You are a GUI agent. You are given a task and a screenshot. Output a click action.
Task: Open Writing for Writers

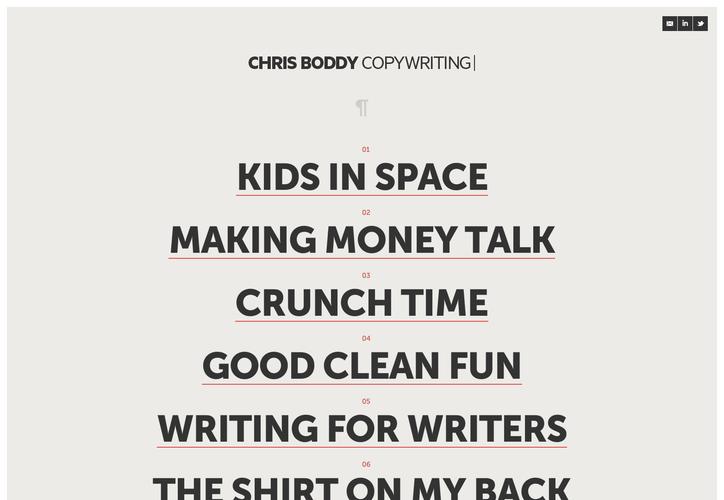click(362, 429)
